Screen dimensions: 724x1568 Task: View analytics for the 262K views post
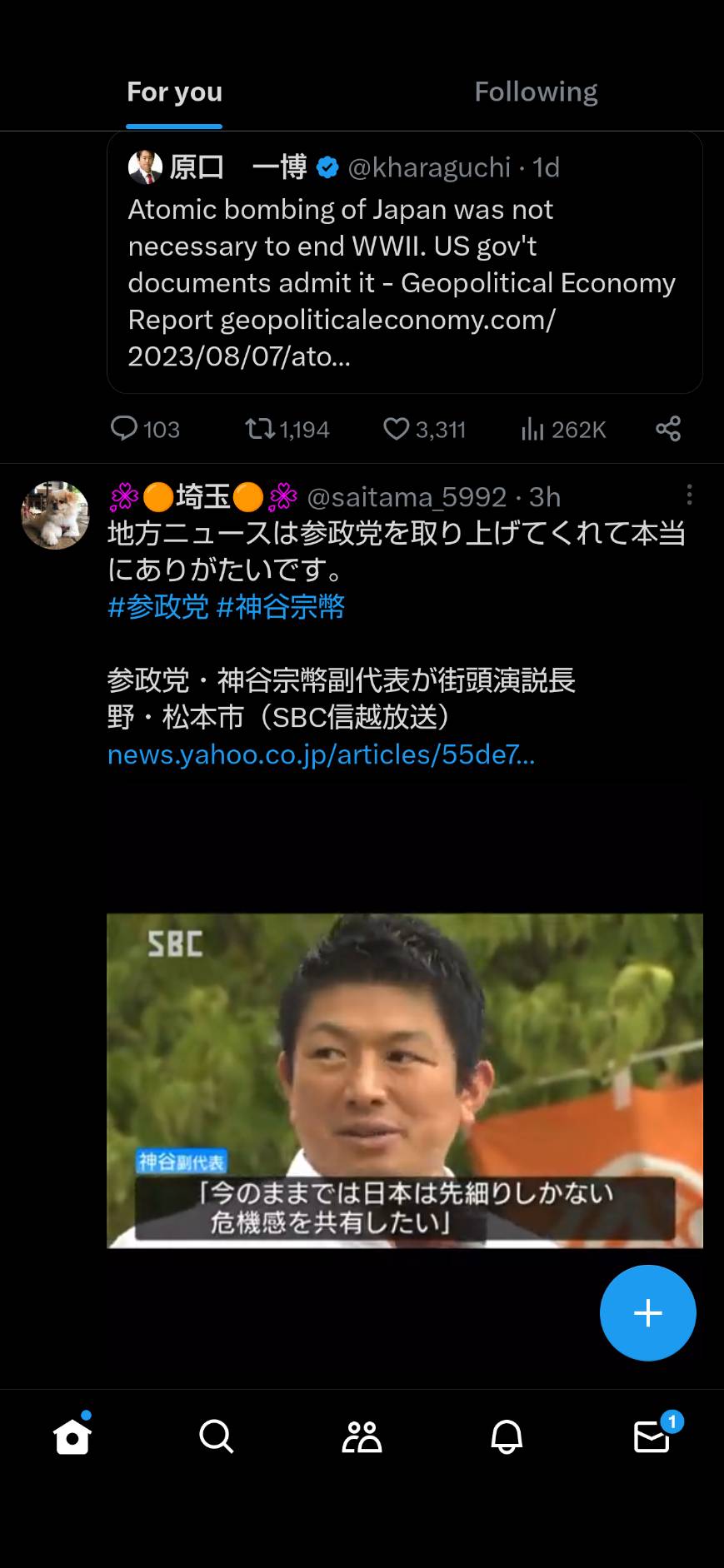(563, 429)
